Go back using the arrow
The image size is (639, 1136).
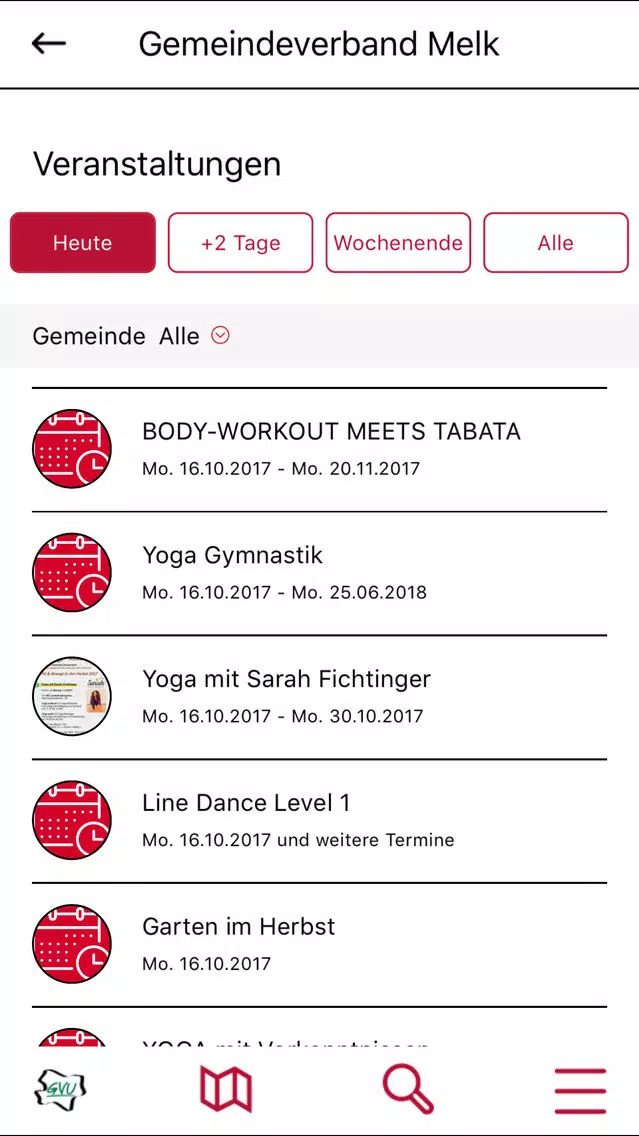tap(49, 43)
